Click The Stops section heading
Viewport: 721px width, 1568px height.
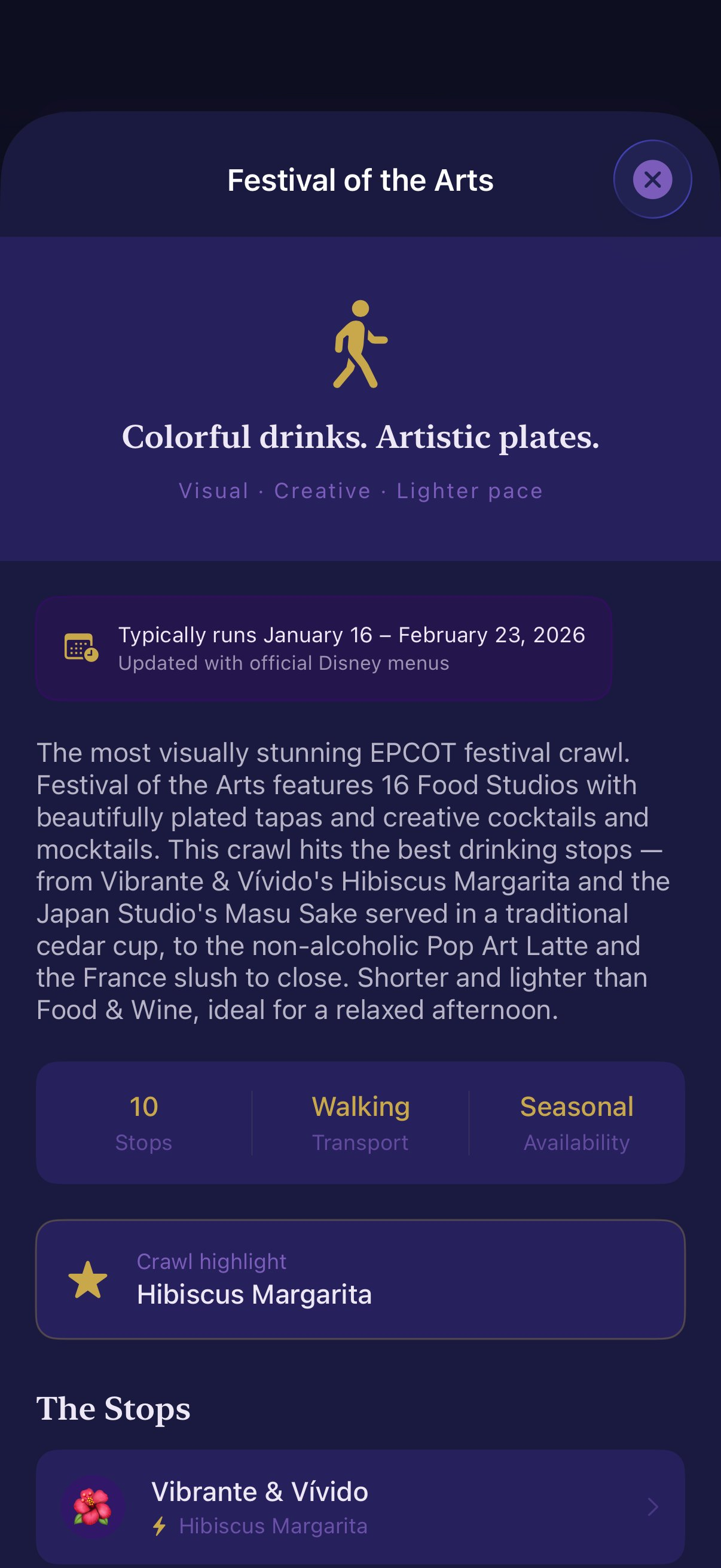click(114, 1408)
